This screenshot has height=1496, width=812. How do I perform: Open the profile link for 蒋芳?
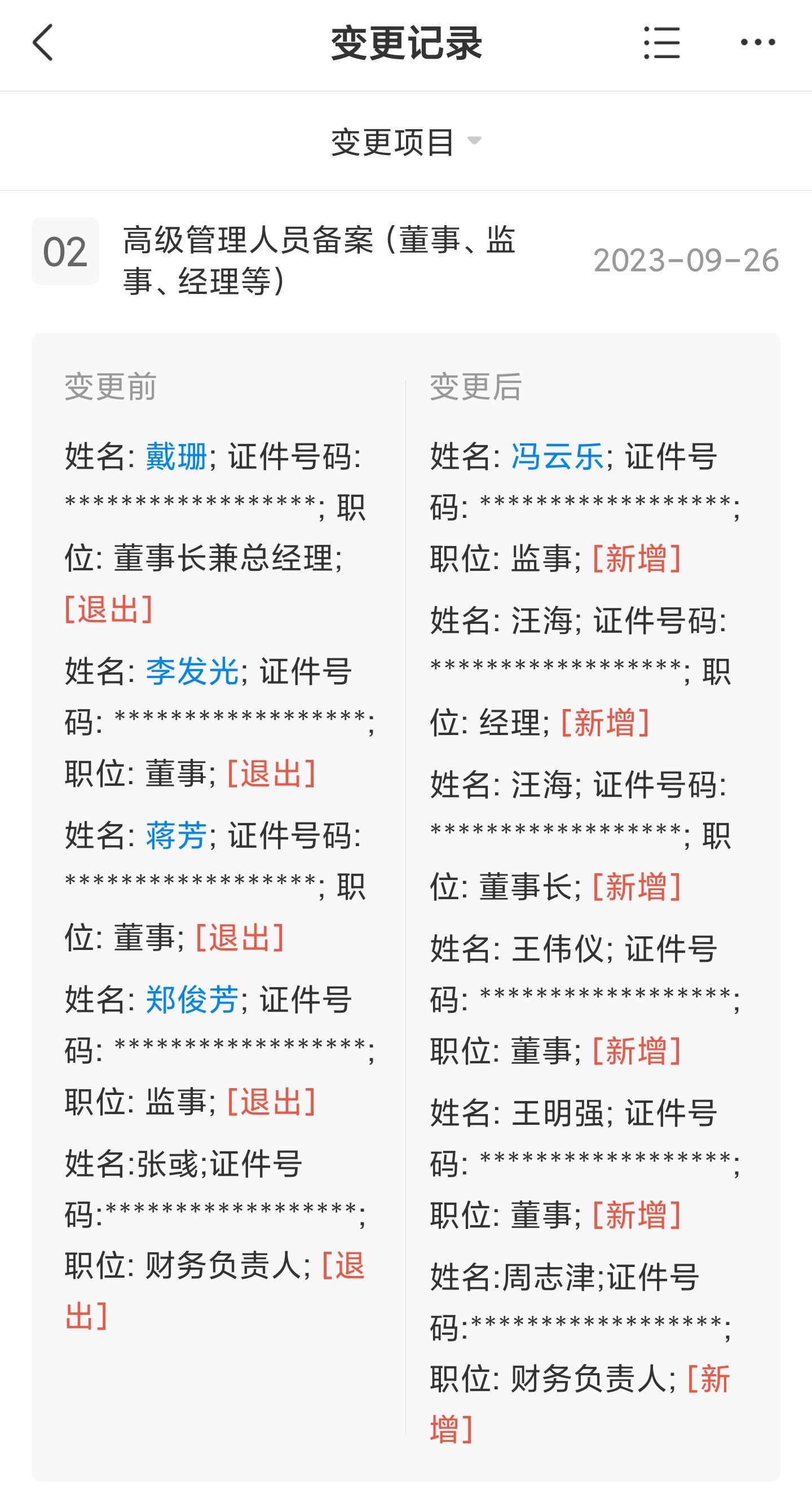click(176, 836)
